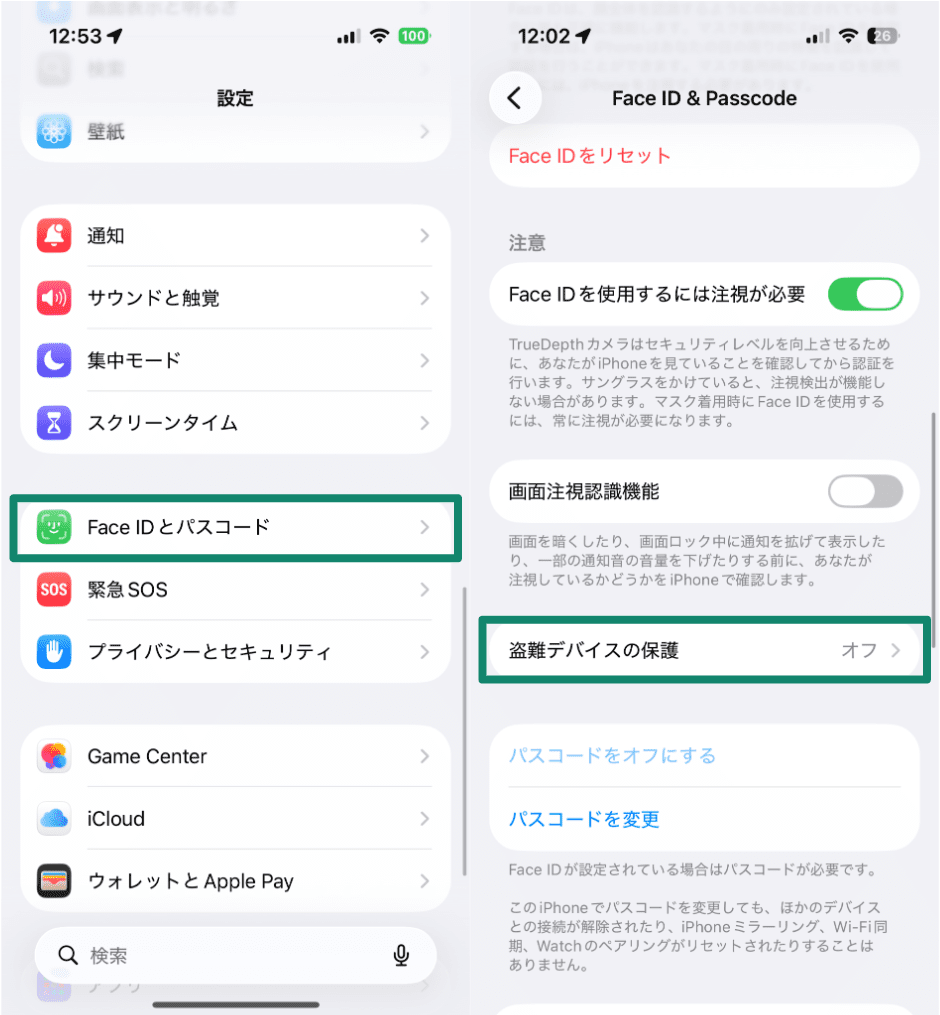Tap the プライバシーとセキュリティ hand icon
Viewport: 940px width, 1015px height.
pyautogui.click(x=54, y=652)
